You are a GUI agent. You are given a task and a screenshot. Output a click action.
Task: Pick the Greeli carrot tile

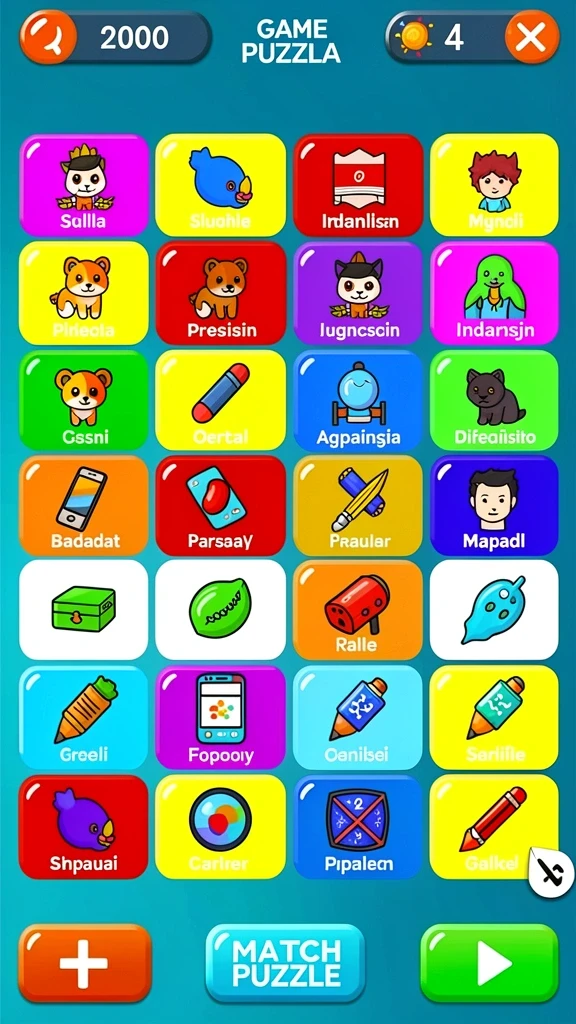(x=84, y=718)
